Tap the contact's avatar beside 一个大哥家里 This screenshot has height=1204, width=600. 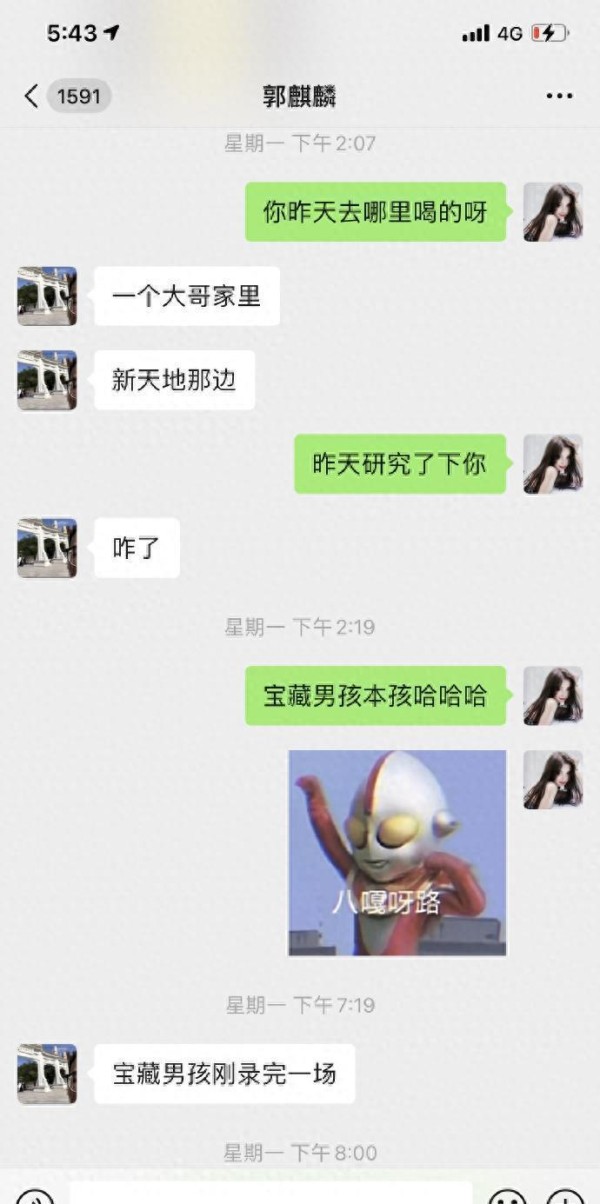coord(47,296)
